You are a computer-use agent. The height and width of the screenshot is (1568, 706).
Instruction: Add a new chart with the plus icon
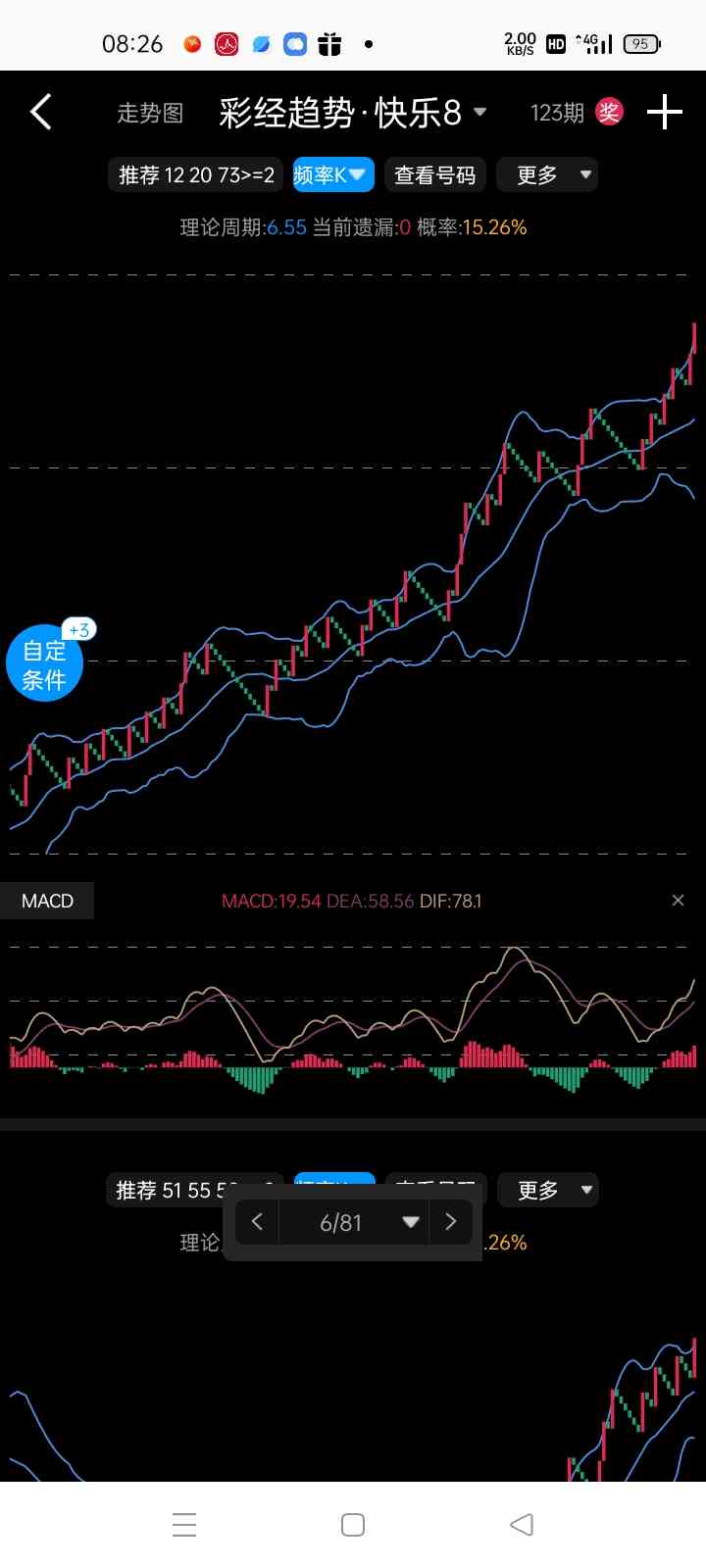pyautogui.click(x=665, y=113)
